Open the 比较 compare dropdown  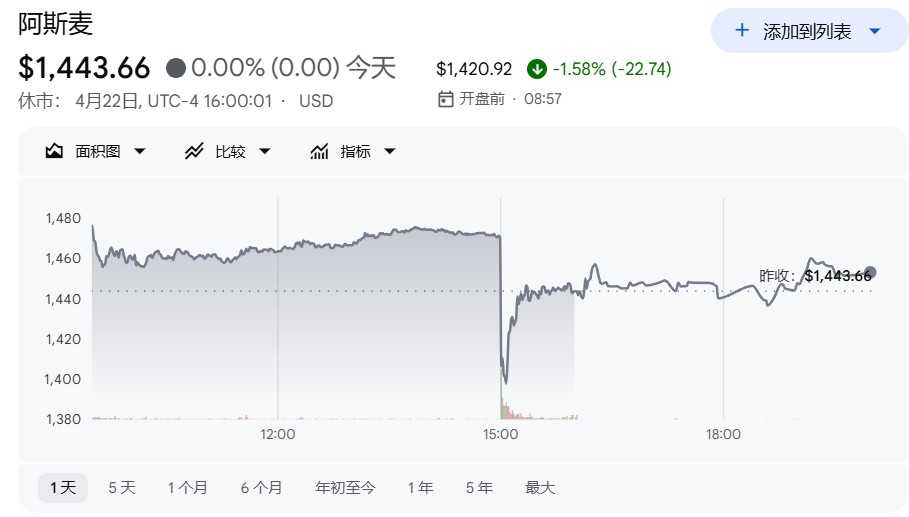tap(228, 151)
